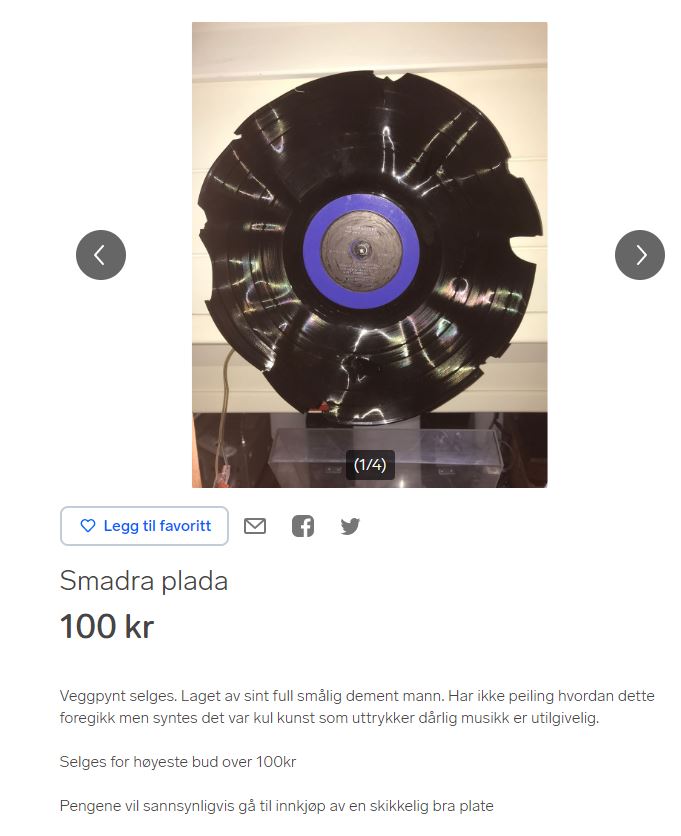Share the listing via email

coord(255,526)
